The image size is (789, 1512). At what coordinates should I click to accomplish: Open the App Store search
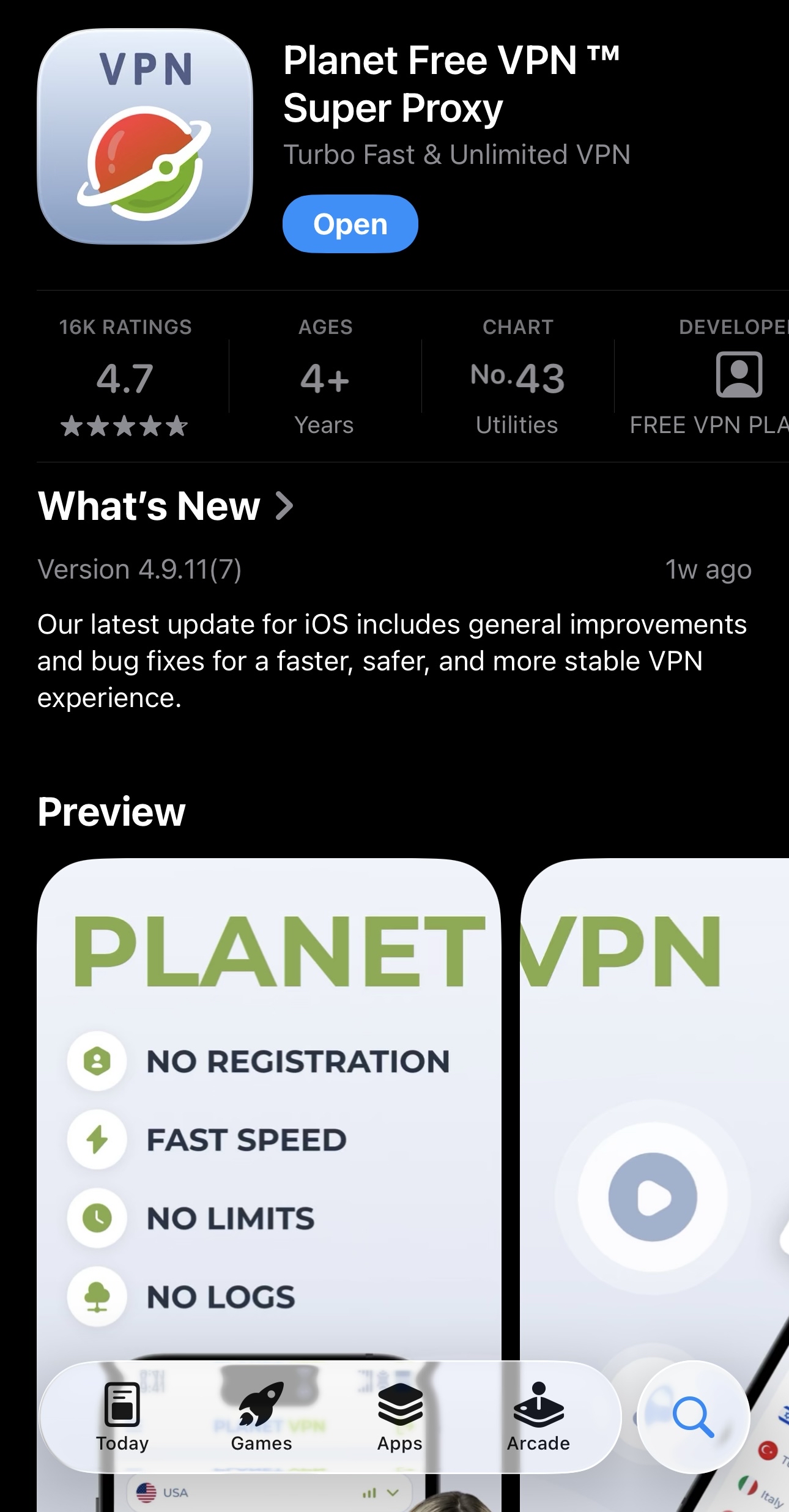(x=693, y=1417)
